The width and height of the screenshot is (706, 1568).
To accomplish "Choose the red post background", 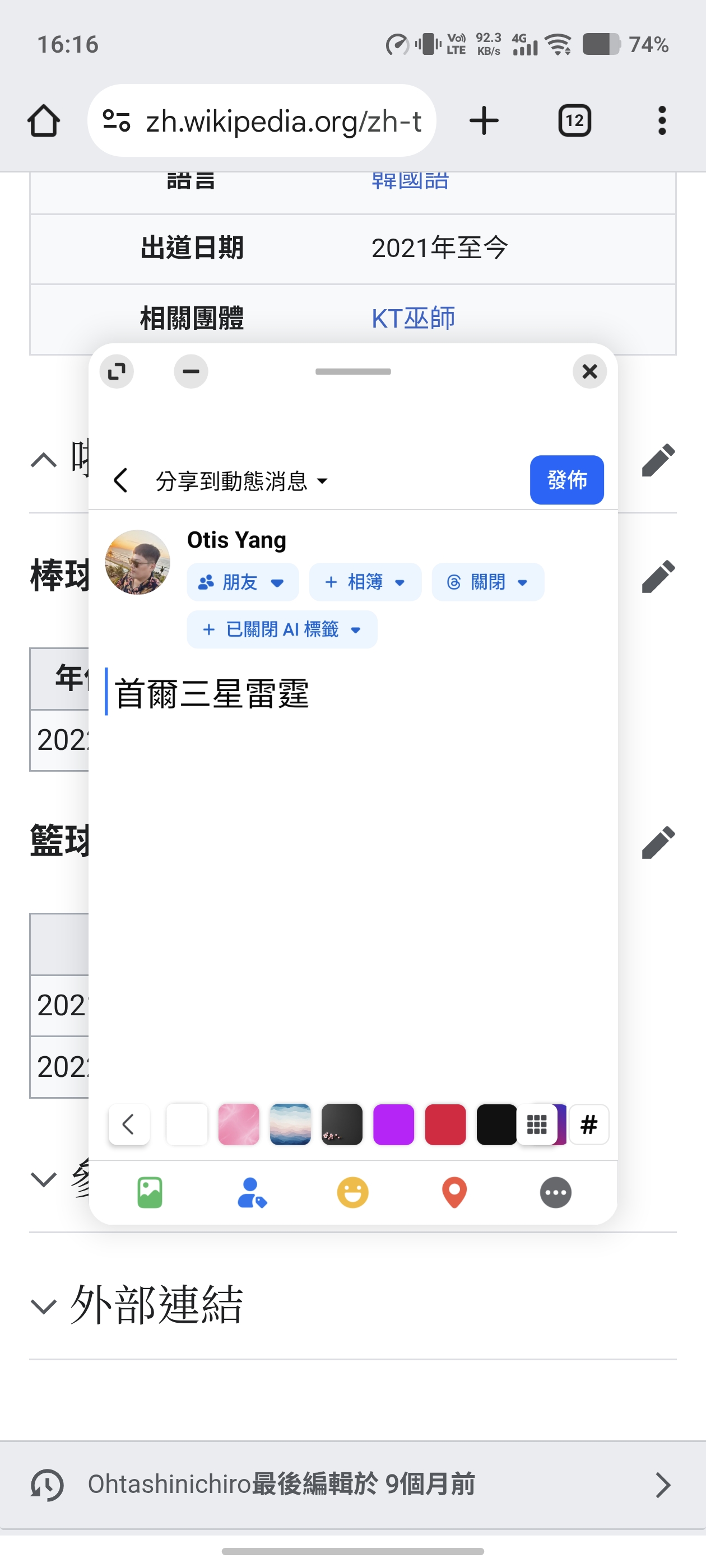I will click(445, 1124).
